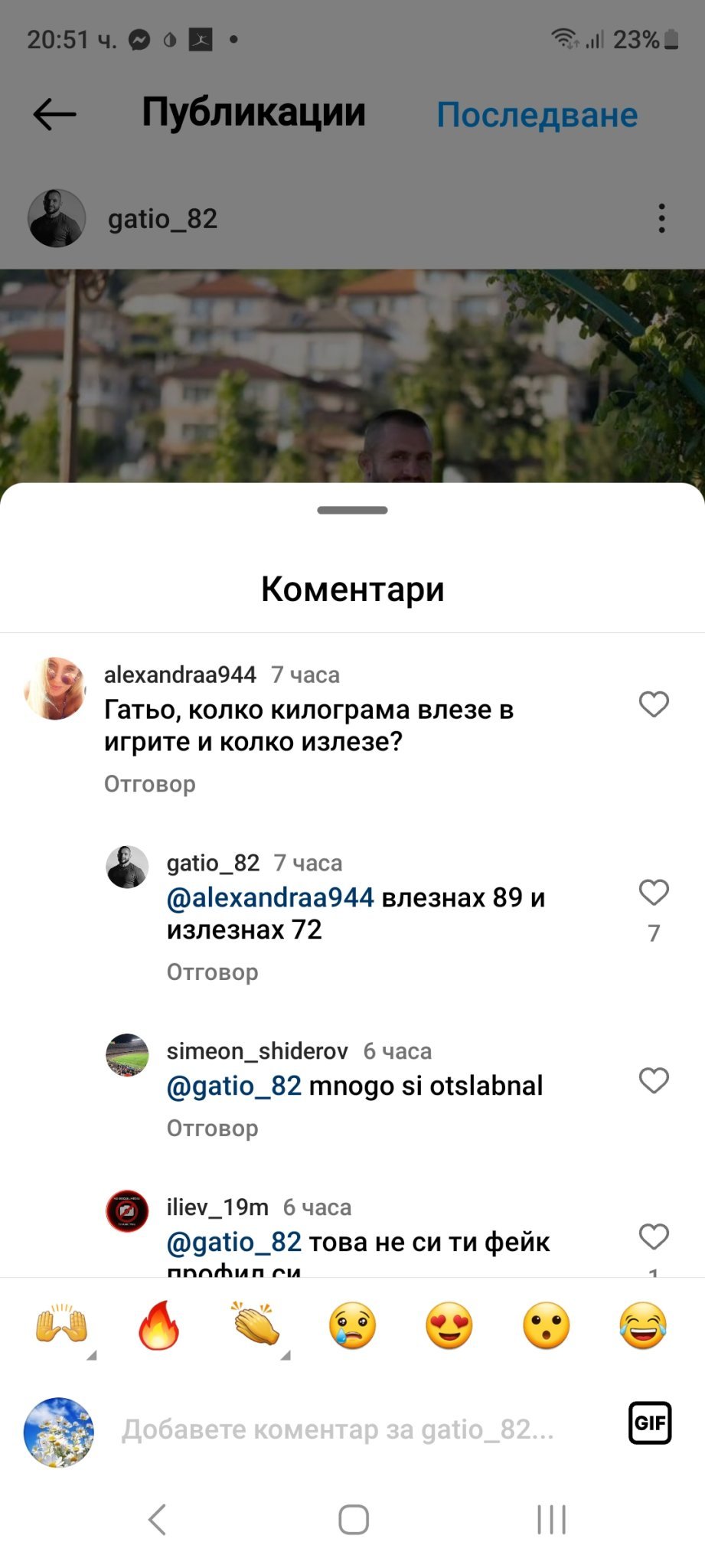Like gatio_82's reply about 89 and 72

[654, 892]
